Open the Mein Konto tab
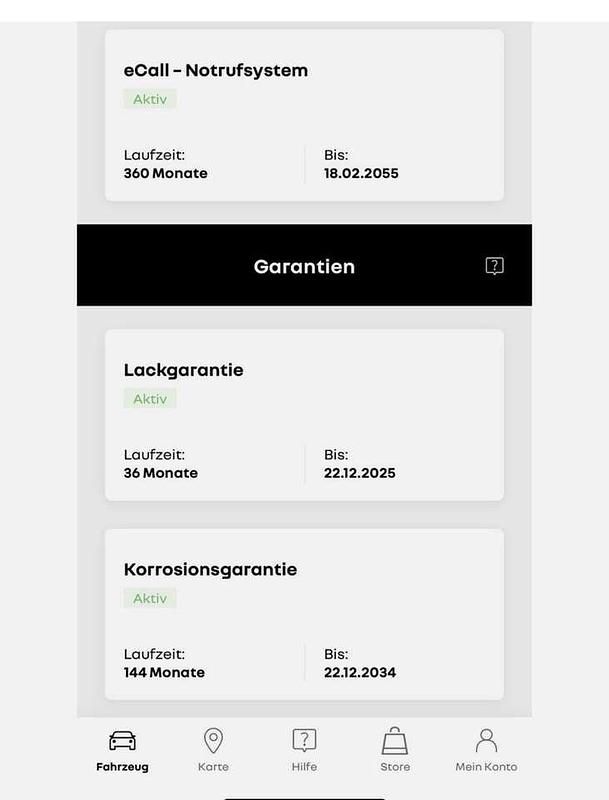 (x=486, y=750)
